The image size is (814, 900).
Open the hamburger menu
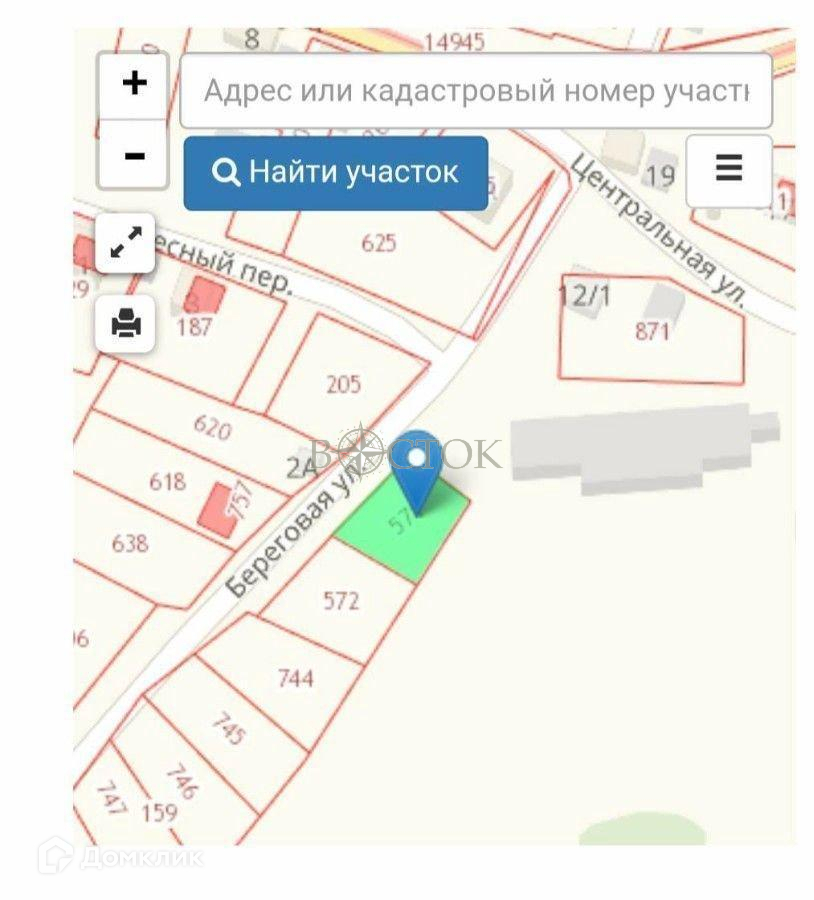tap(729, 169)
